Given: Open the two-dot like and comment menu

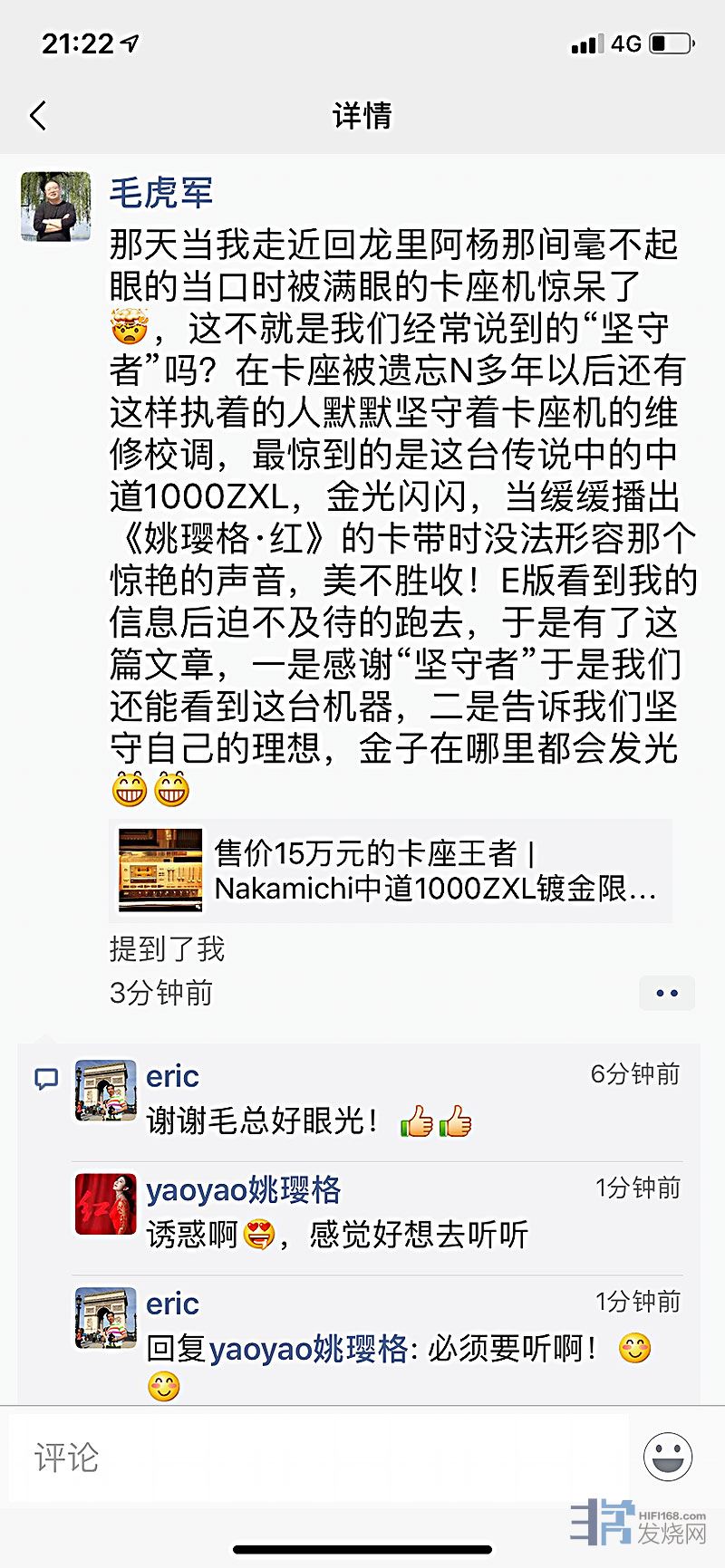Looking at the screenshot, I should tap(667, 993).
